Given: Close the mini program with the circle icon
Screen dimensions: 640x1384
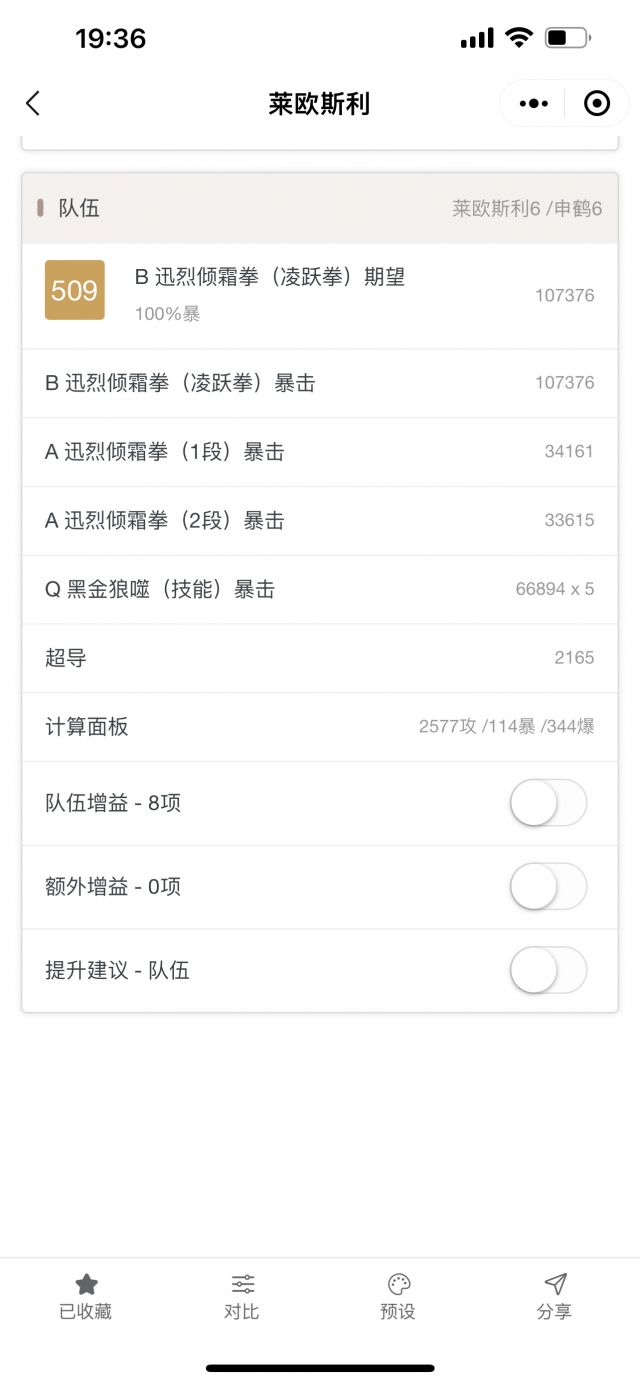Looking at the screenshot, I should tap(597, 103).
